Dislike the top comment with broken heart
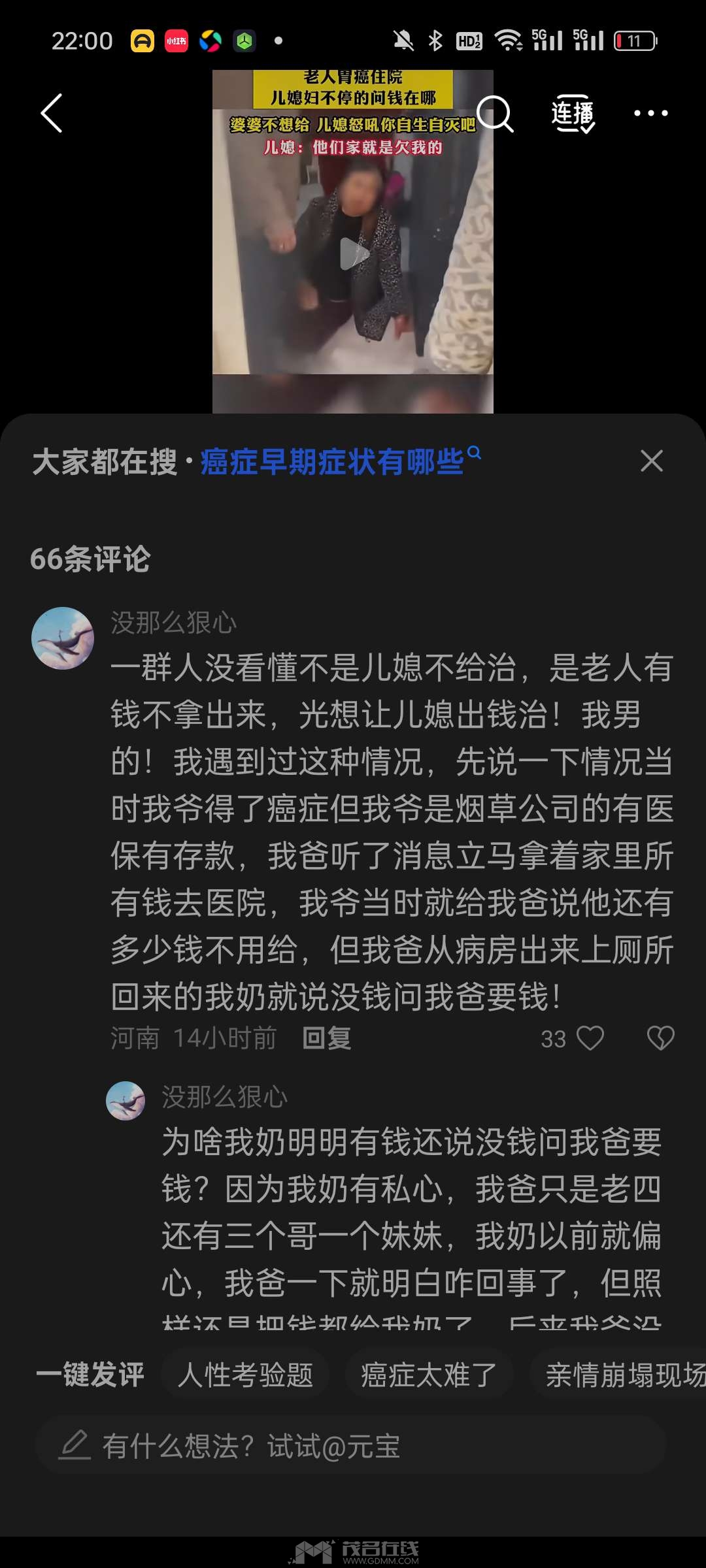 pos(660,1038)
